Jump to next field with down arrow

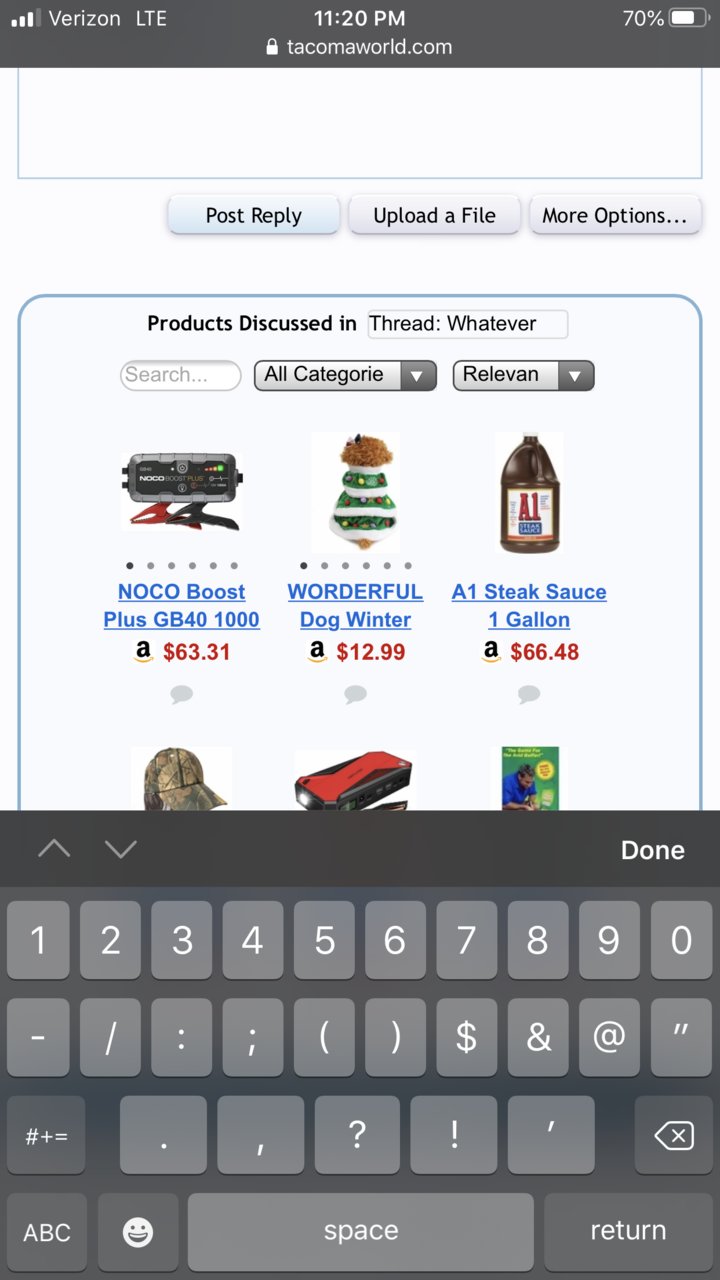[120, 850]
